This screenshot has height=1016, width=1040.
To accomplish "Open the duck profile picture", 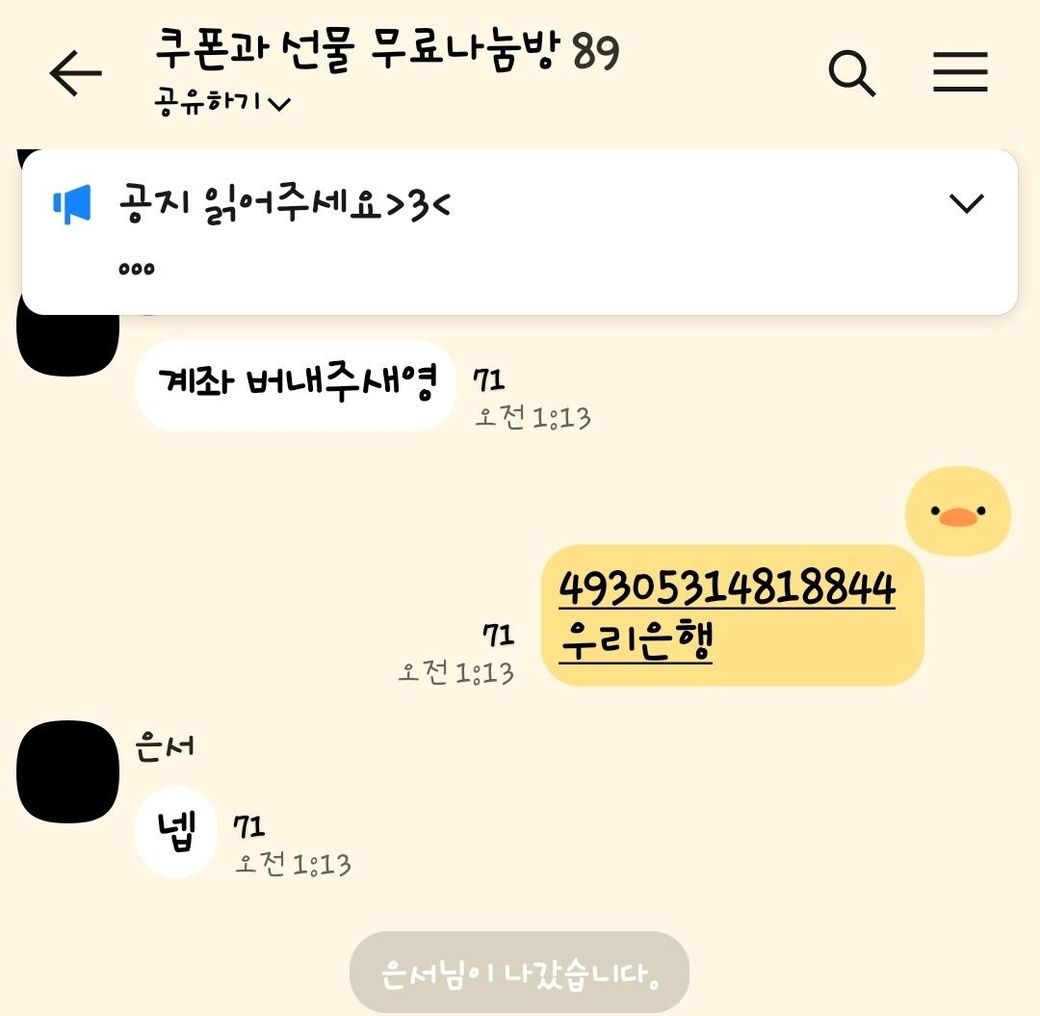I will click(957, 512).
